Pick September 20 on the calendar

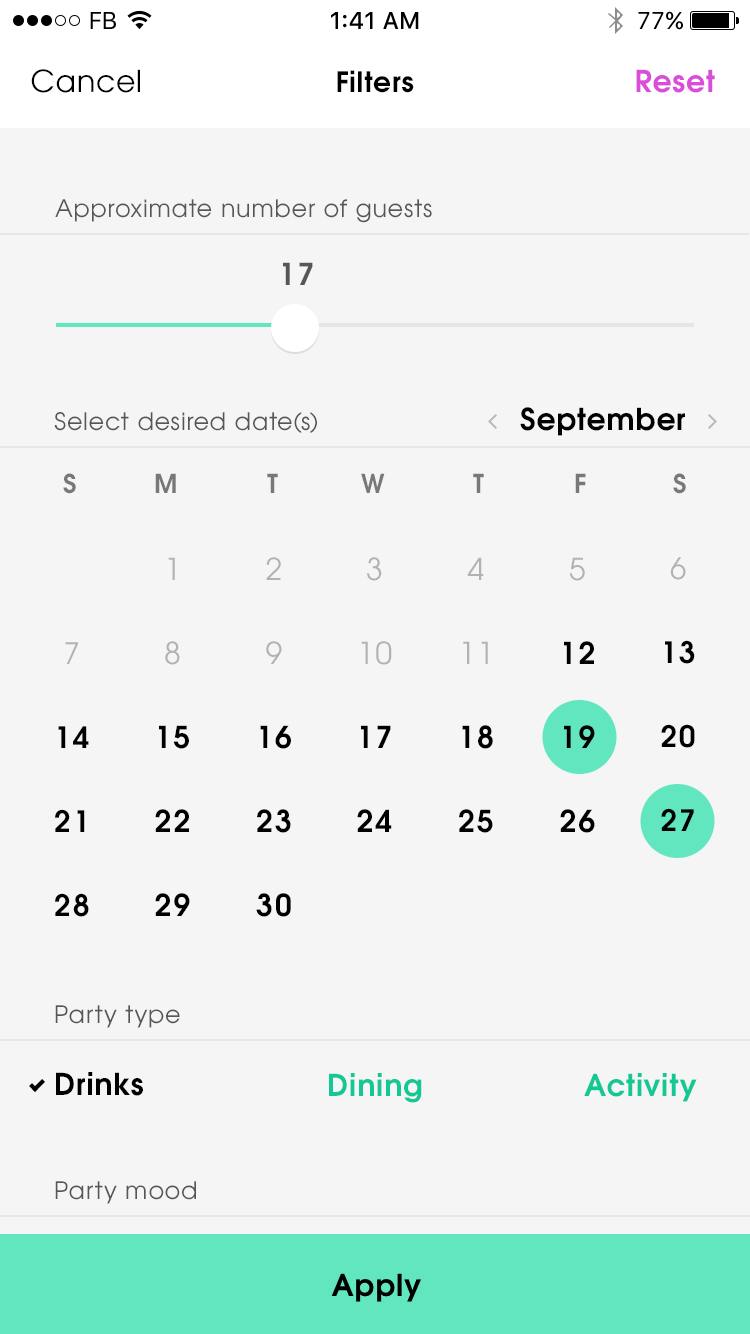click(x=677, y=737)
